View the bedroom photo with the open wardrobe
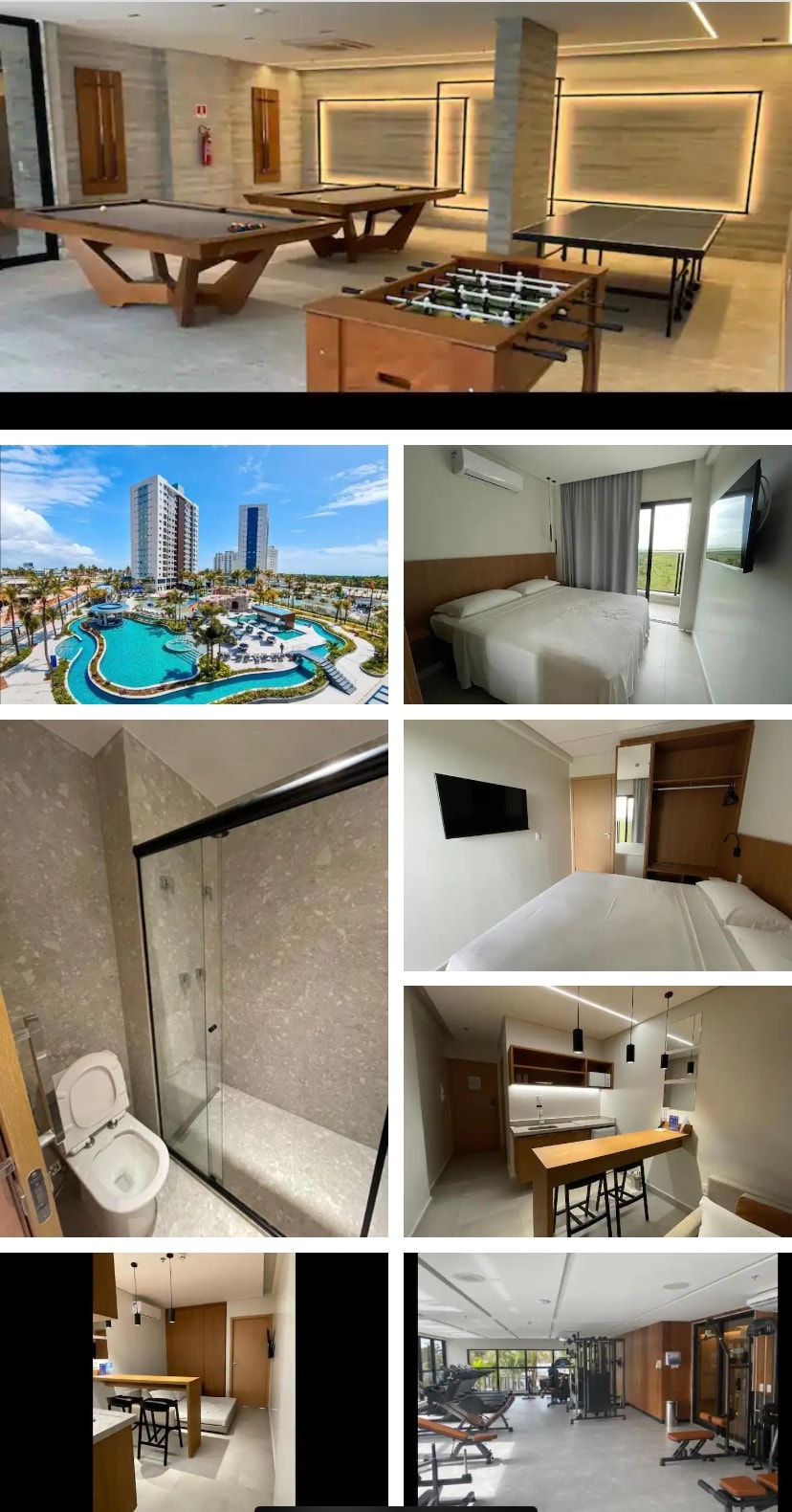 (597, 845)
